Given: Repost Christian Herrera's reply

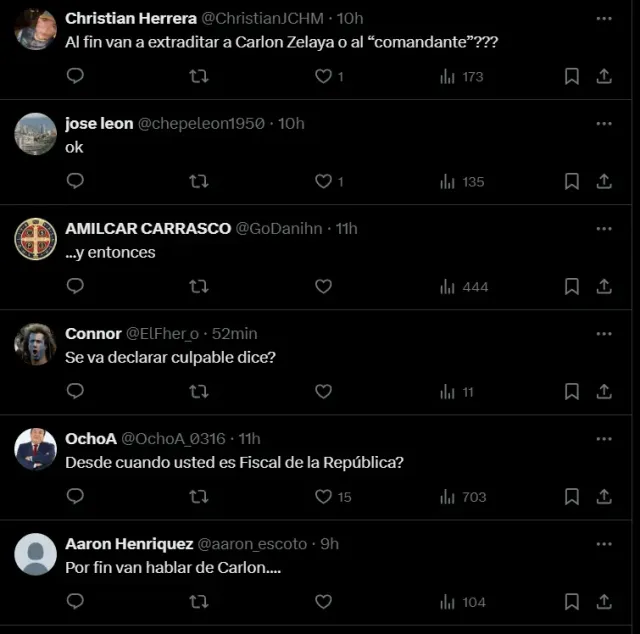Looking at the screenshot, I should (199, 76).
